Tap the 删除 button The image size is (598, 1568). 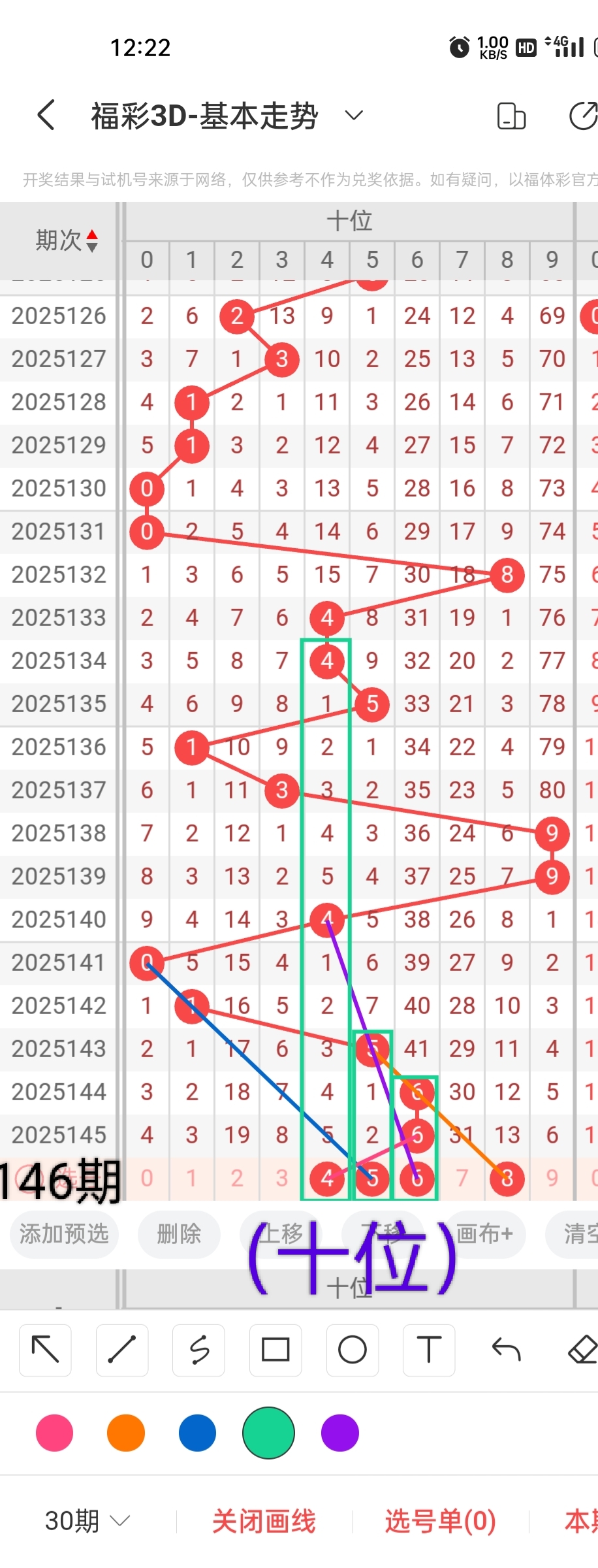178,1234
